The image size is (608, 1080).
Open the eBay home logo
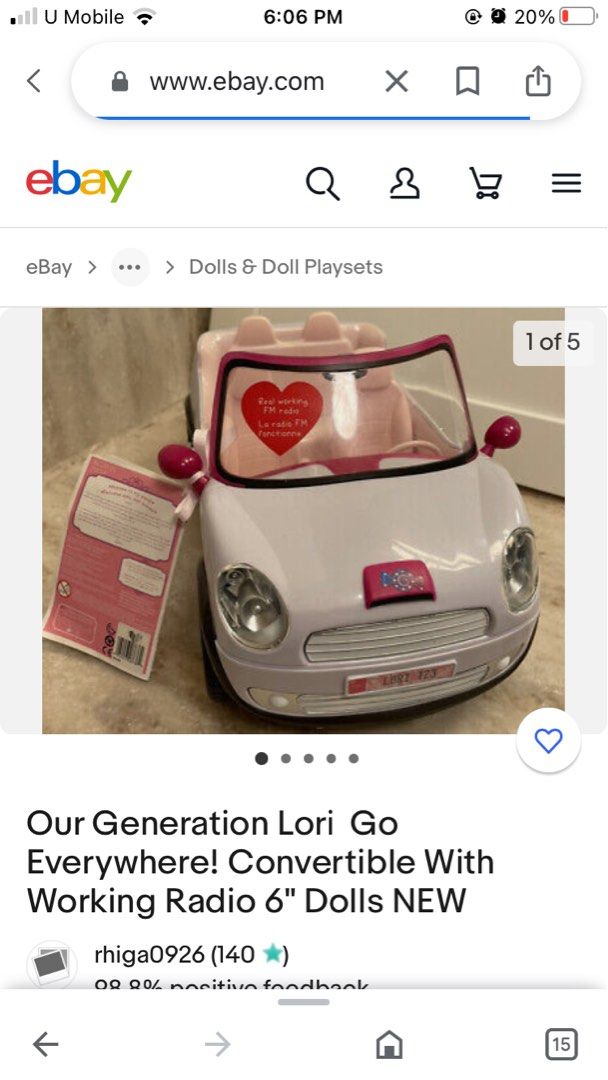coord(79,183)
